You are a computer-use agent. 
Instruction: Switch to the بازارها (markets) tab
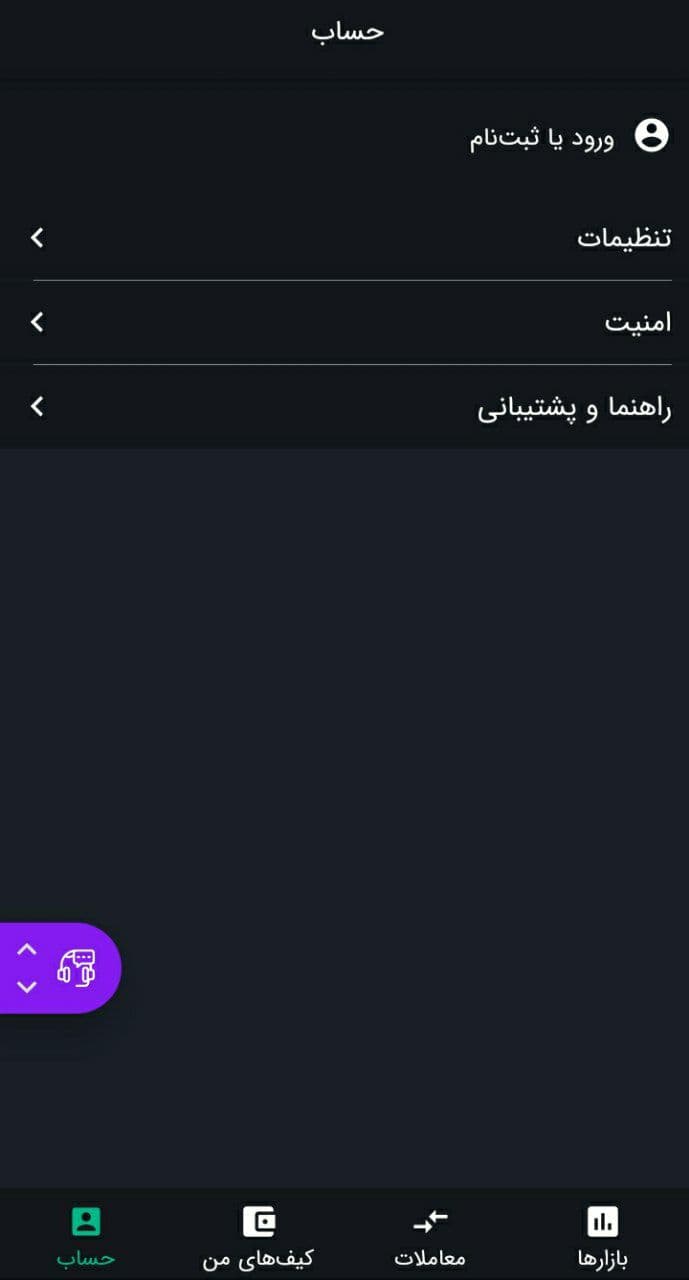(602, 1235)
